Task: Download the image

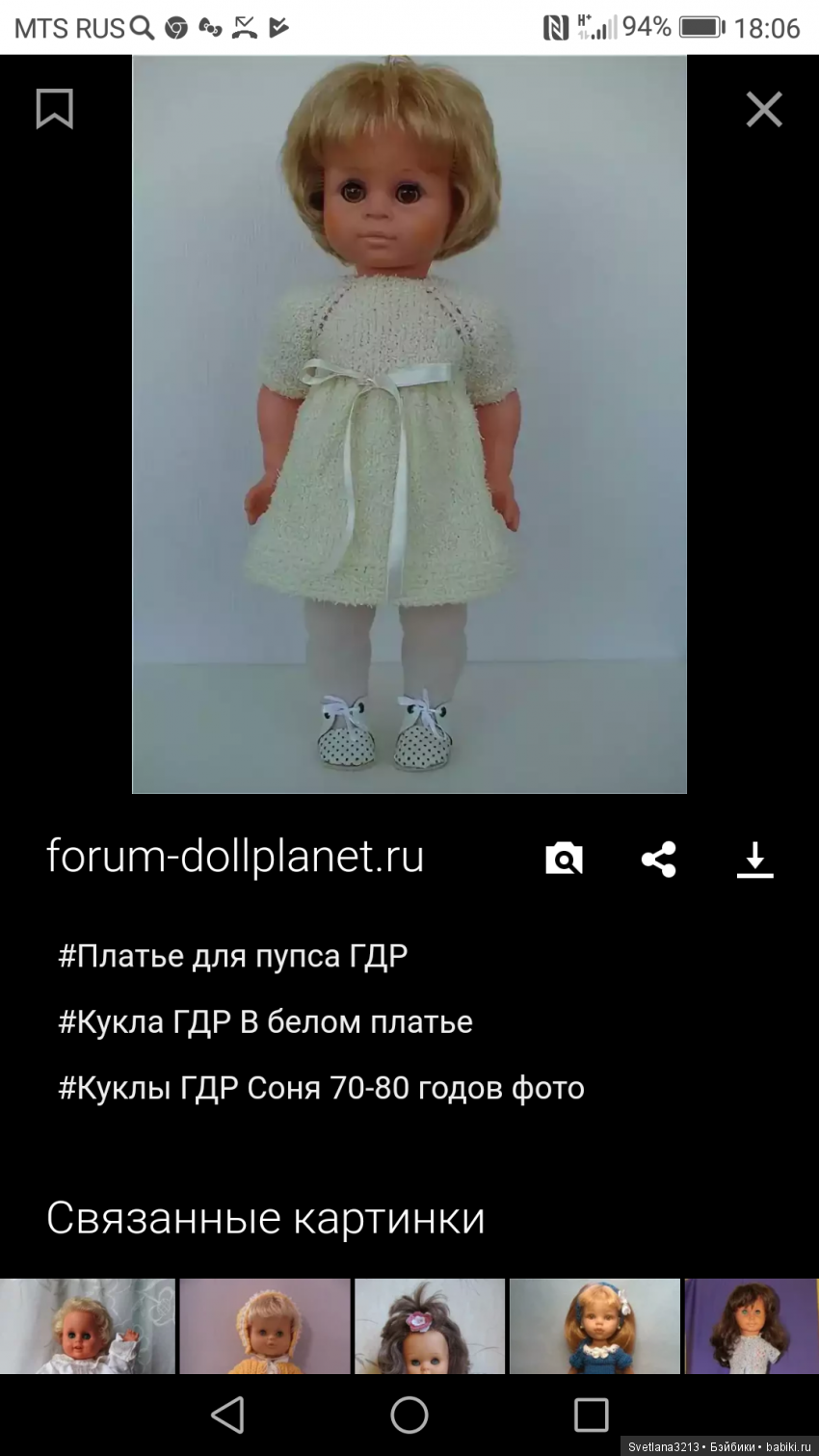Action: pyautogui.click(x=754, y=859)
